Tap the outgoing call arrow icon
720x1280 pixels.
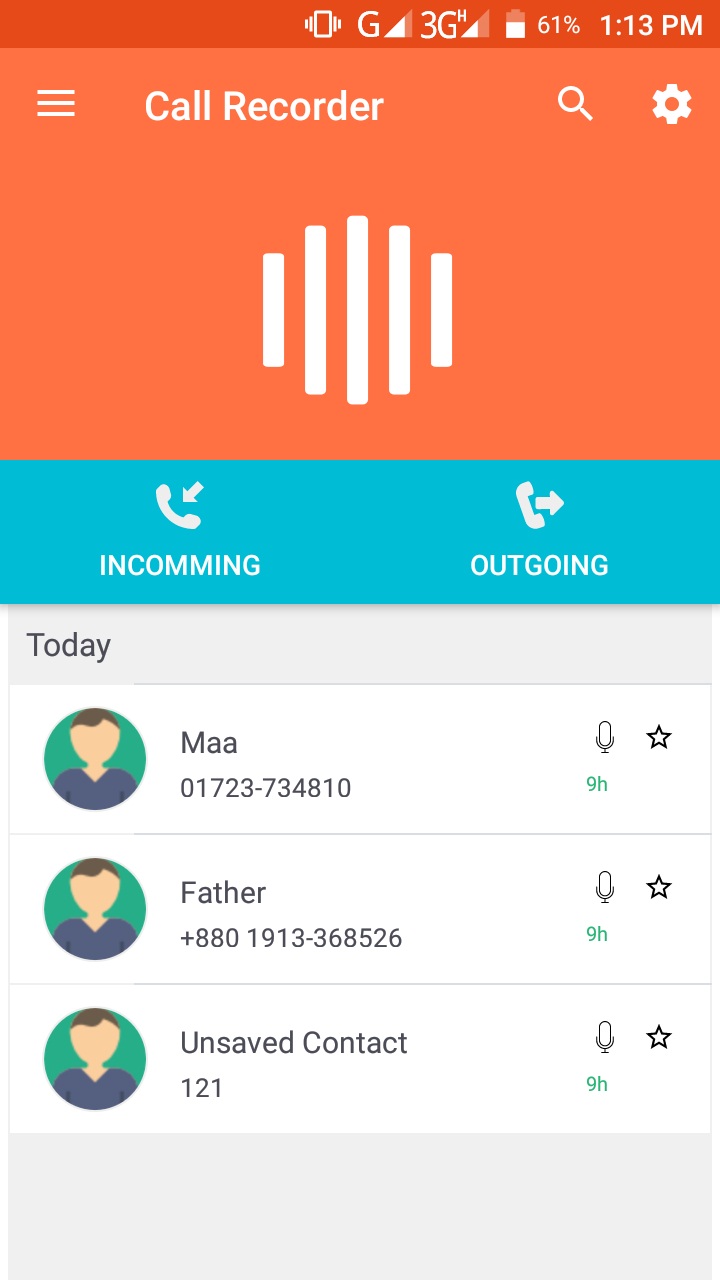539,502
